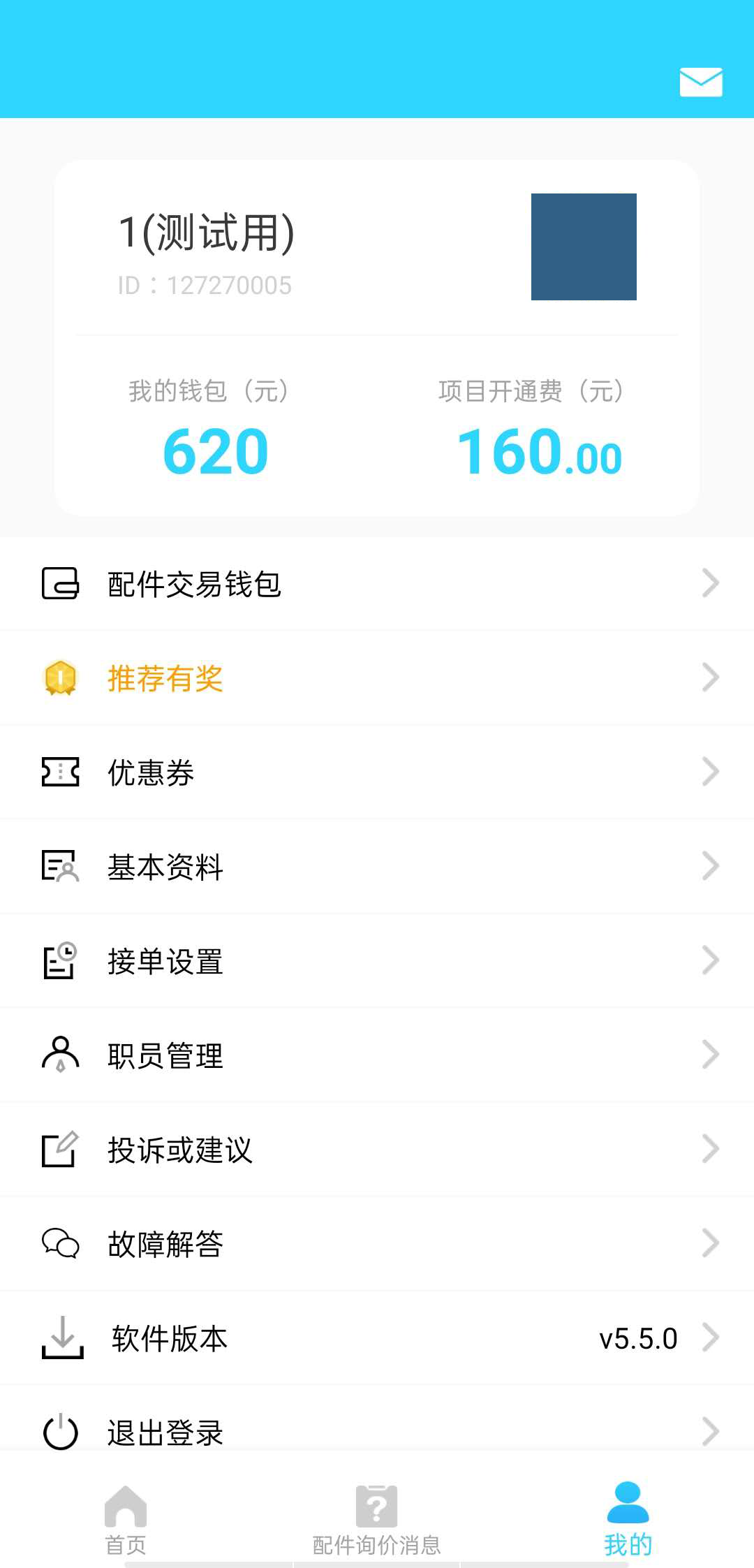Viewport: 754px width, 1568px height.
Task: Open the message envelope icon
Action: (x=700, y=82)
